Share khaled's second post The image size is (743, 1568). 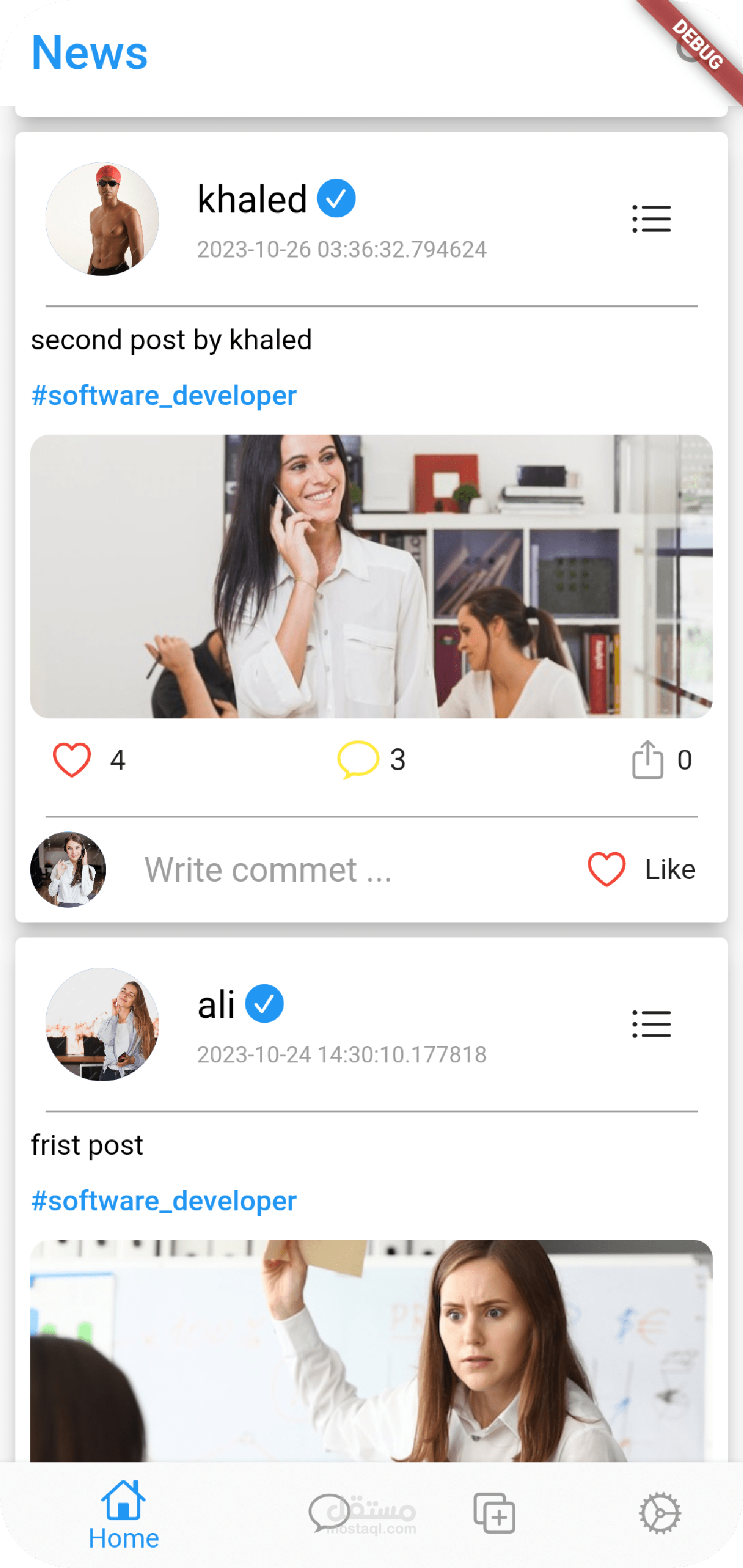647,760
